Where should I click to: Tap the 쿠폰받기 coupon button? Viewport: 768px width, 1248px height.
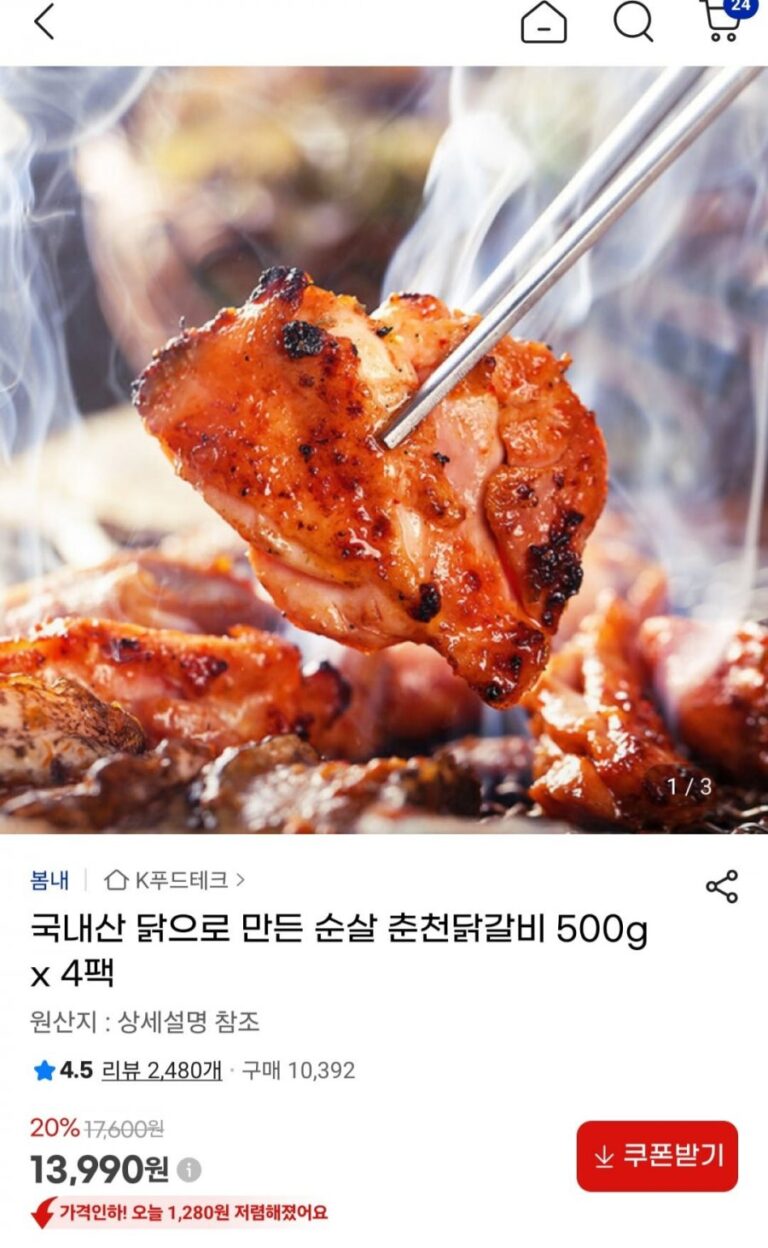(x=657, y=1156)
